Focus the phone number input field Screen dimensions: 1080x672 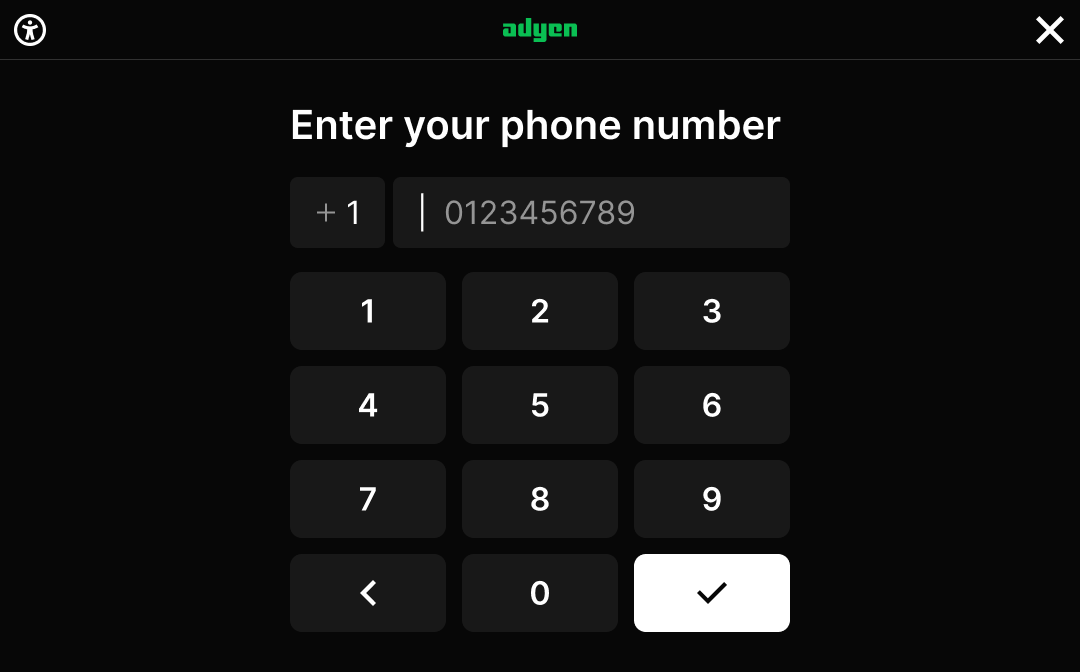591,213
